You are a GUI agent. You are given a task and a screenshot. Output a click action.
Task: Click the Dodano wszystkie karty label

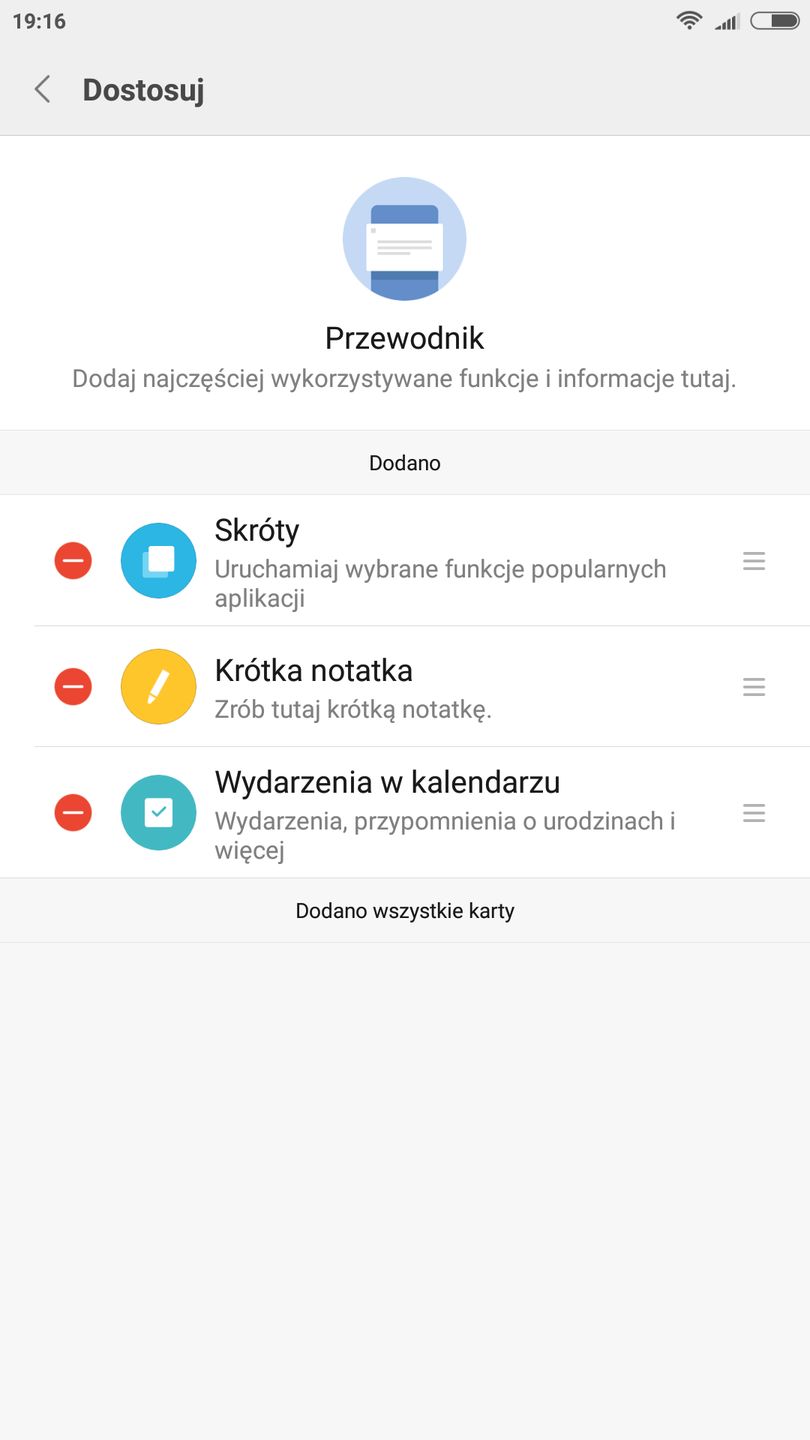(x=404, y=910)
